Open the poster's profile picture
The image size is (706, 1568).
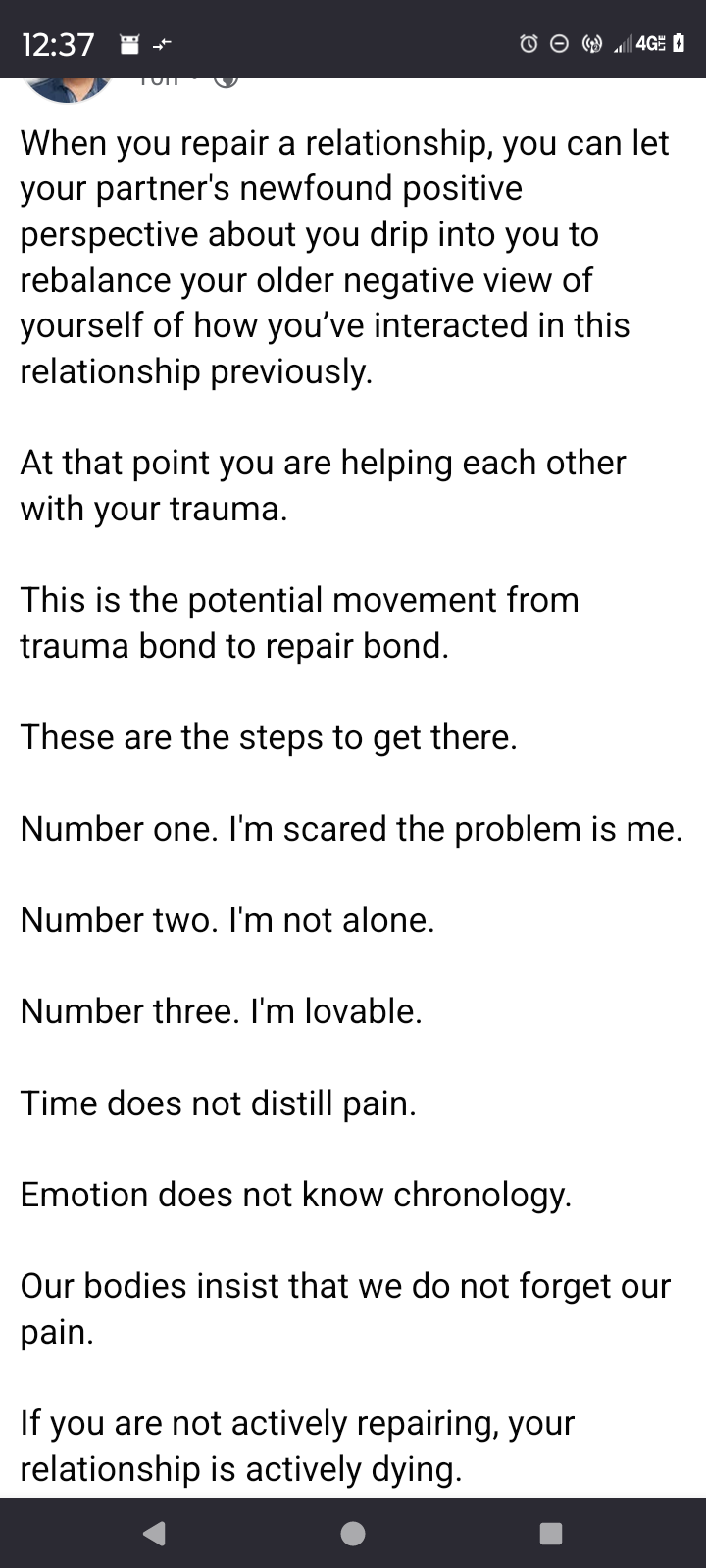pos(67,88)
